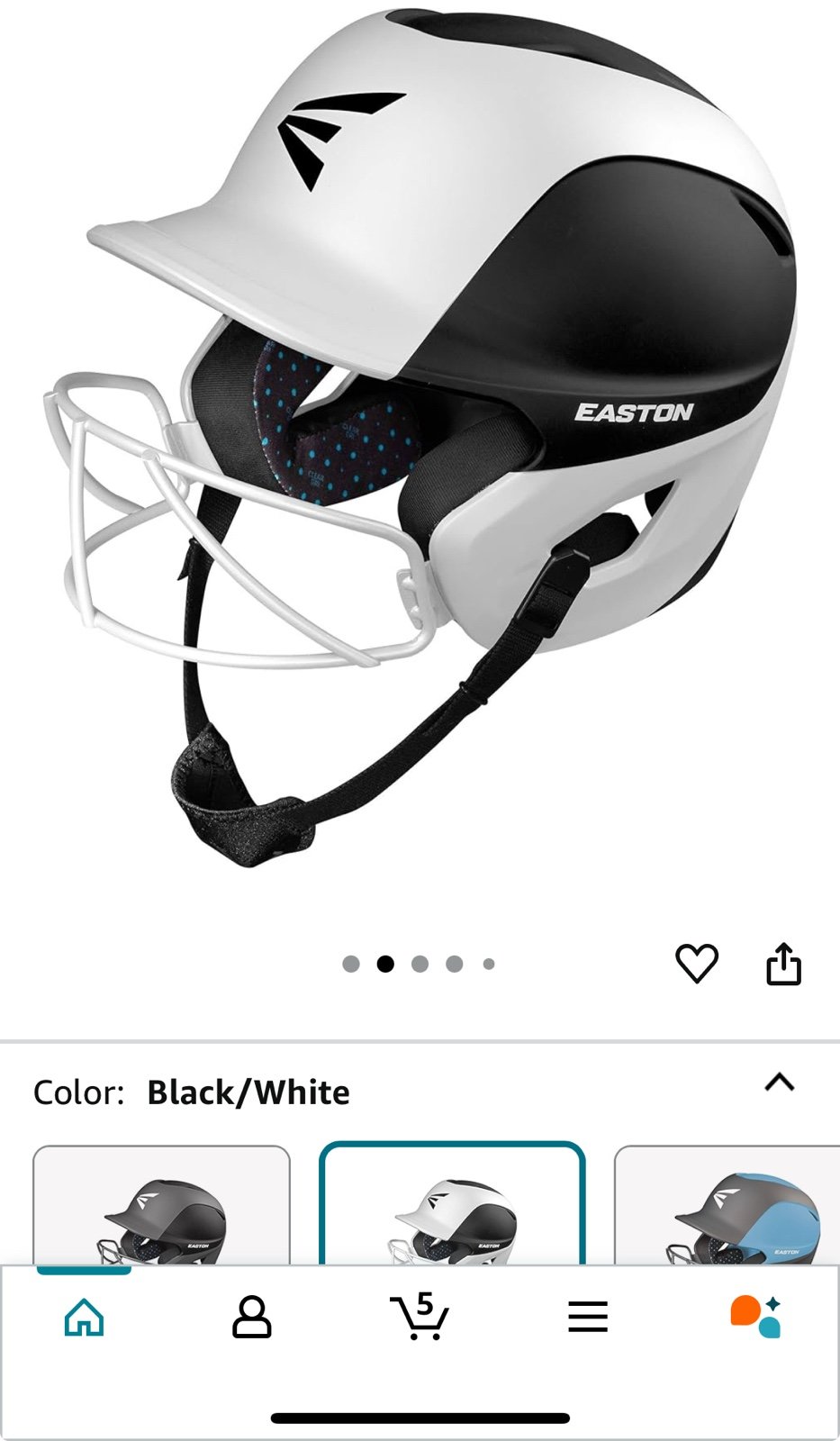Tap the image page indicator dots
The width and height of the screenshot is (840, 1441).
pos(420,964)
